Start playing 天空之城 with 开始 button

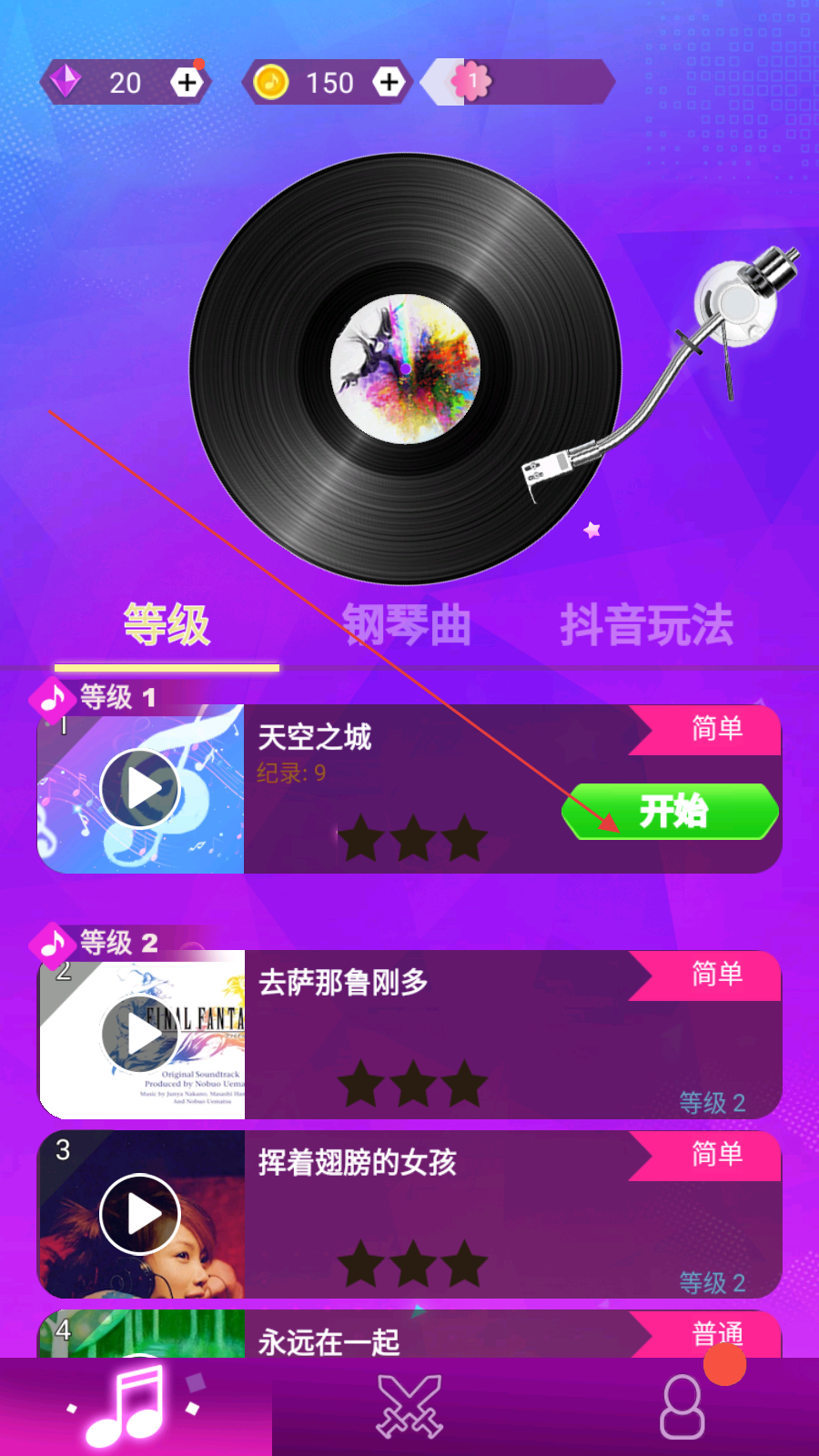(x=671, y=811)
